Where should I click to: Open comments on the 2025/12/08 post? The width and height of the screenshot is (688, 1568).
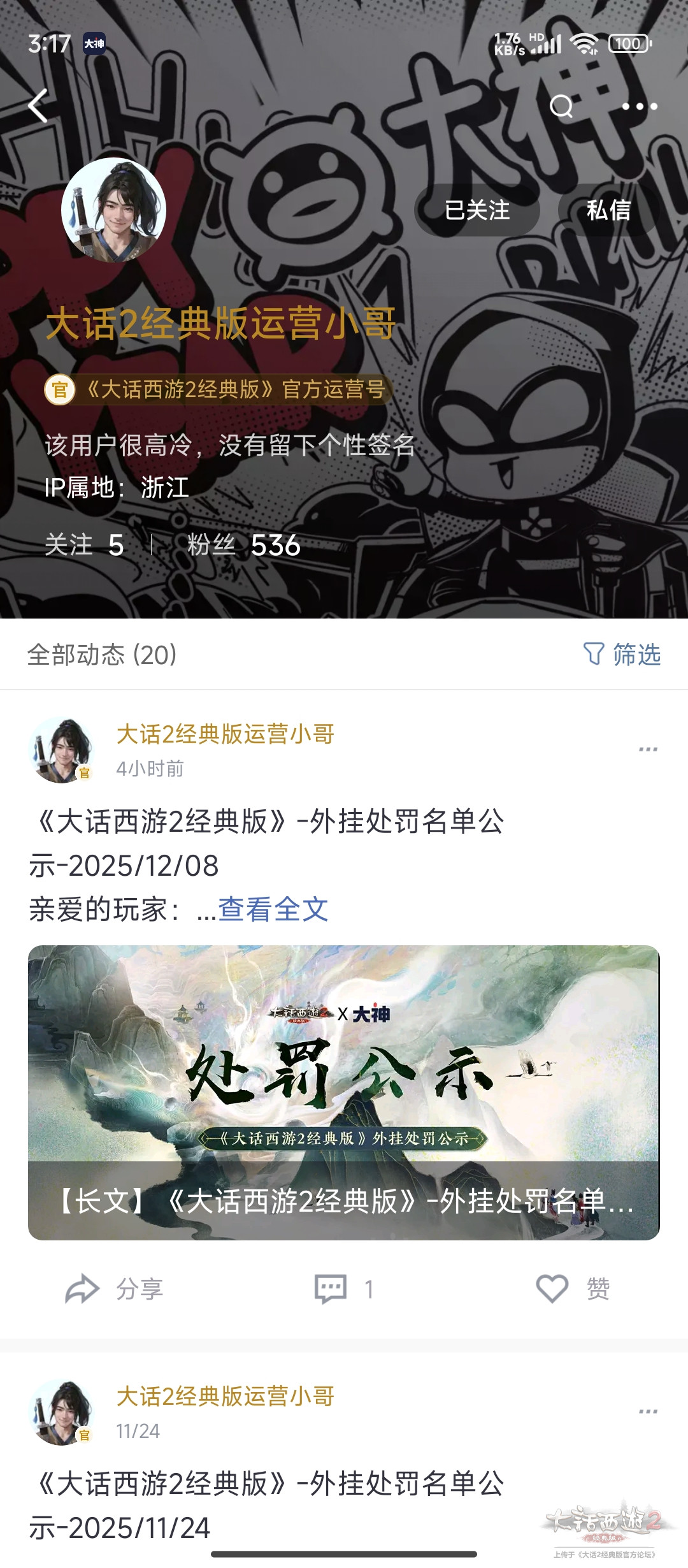point(344,1289)
